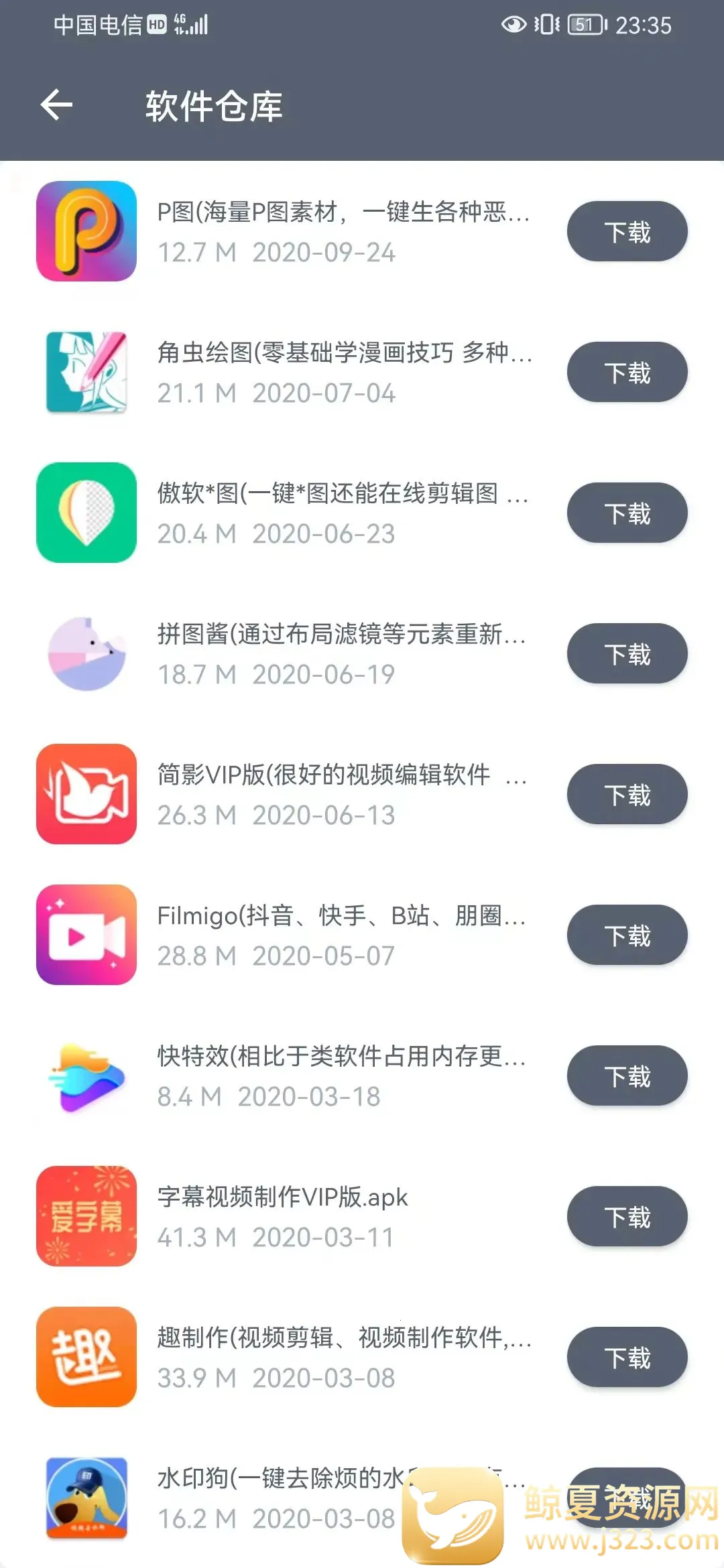Open the 角虫绘图 entry
This screenshot has width=724, height=1568.
[x=342, y=373]
